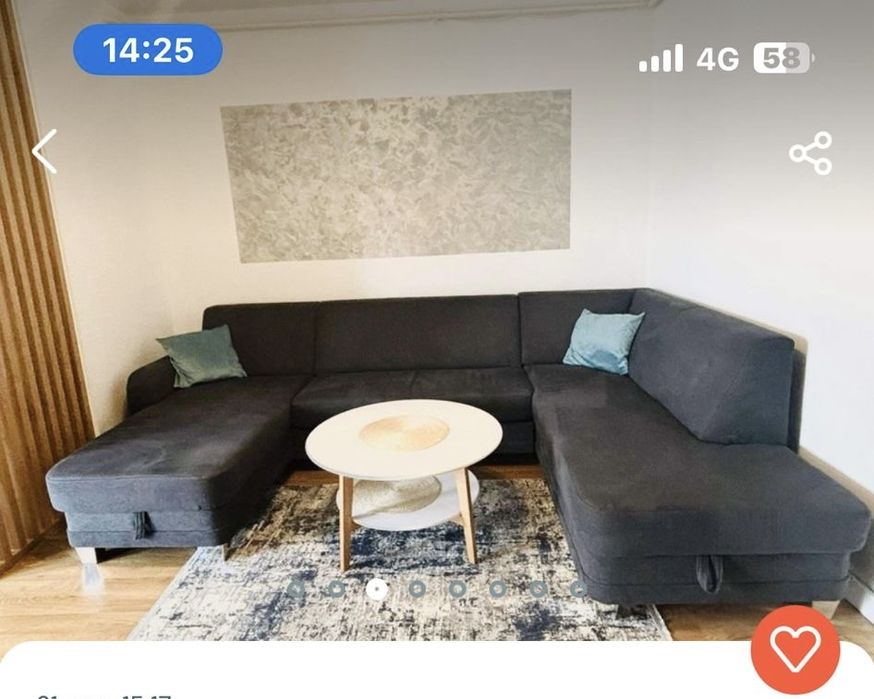Add the listing to favorites with heart
This screenshot has height=699, width=874.
point(795,649)
